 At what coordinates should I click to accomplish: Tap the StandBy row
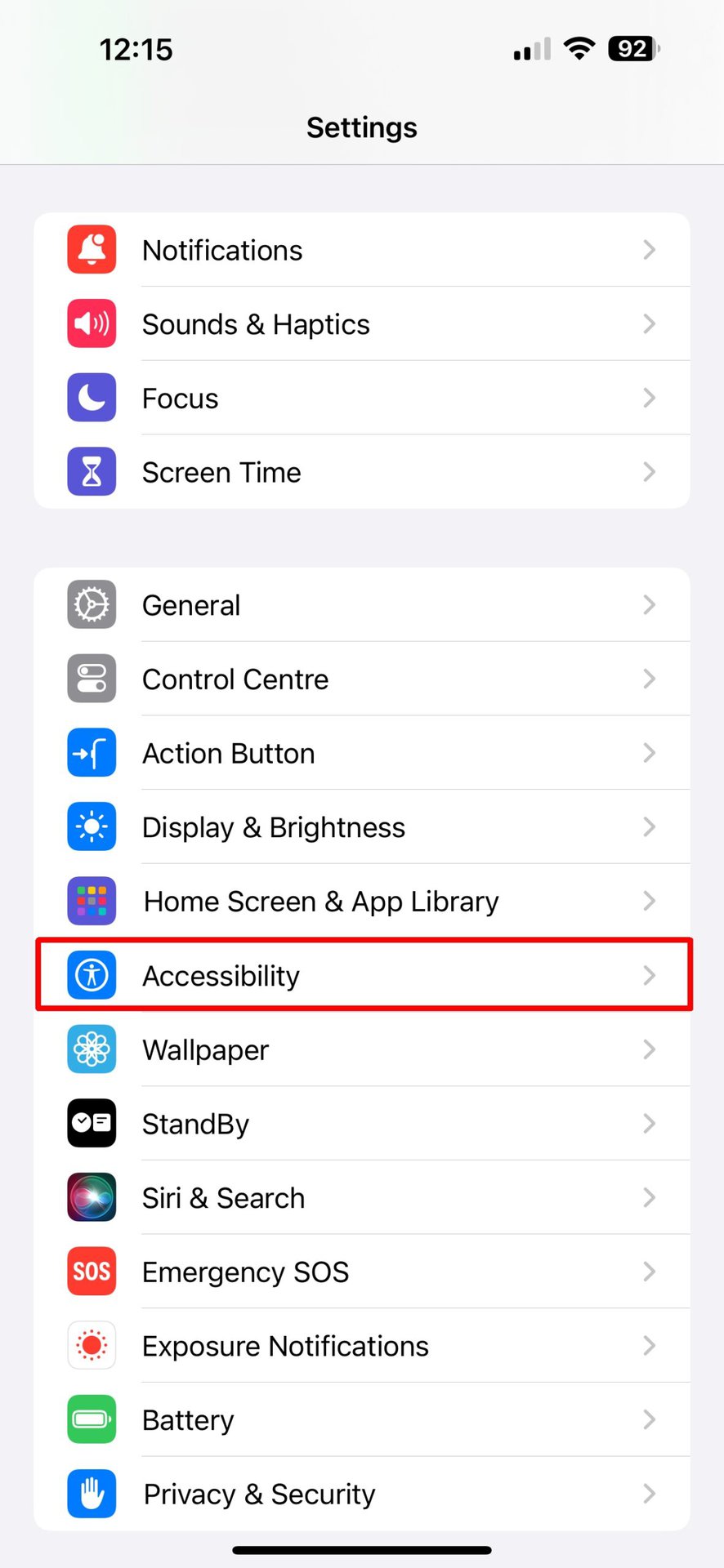[x=362, y=1124]
